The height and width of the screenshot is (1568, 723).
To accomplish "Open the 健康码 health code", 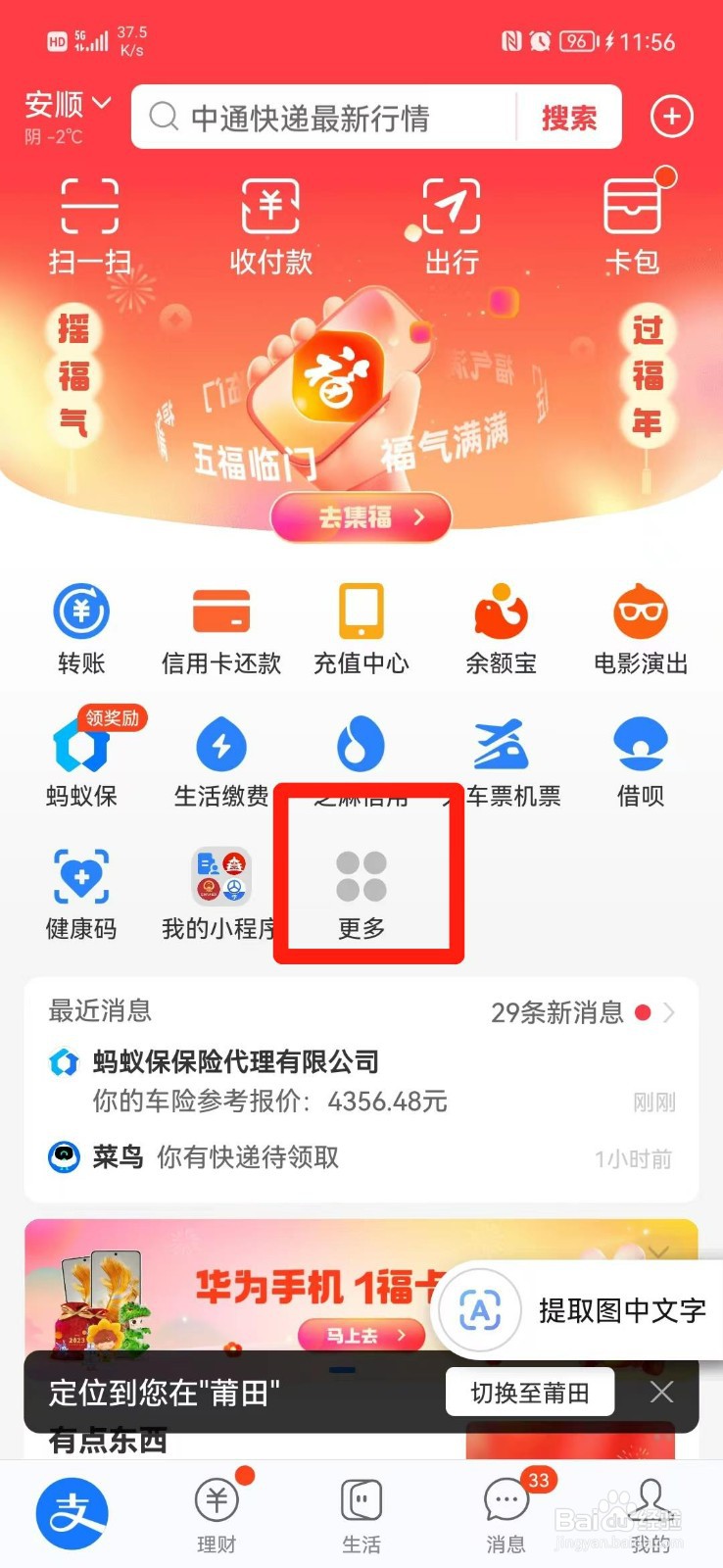I will 81,892.
